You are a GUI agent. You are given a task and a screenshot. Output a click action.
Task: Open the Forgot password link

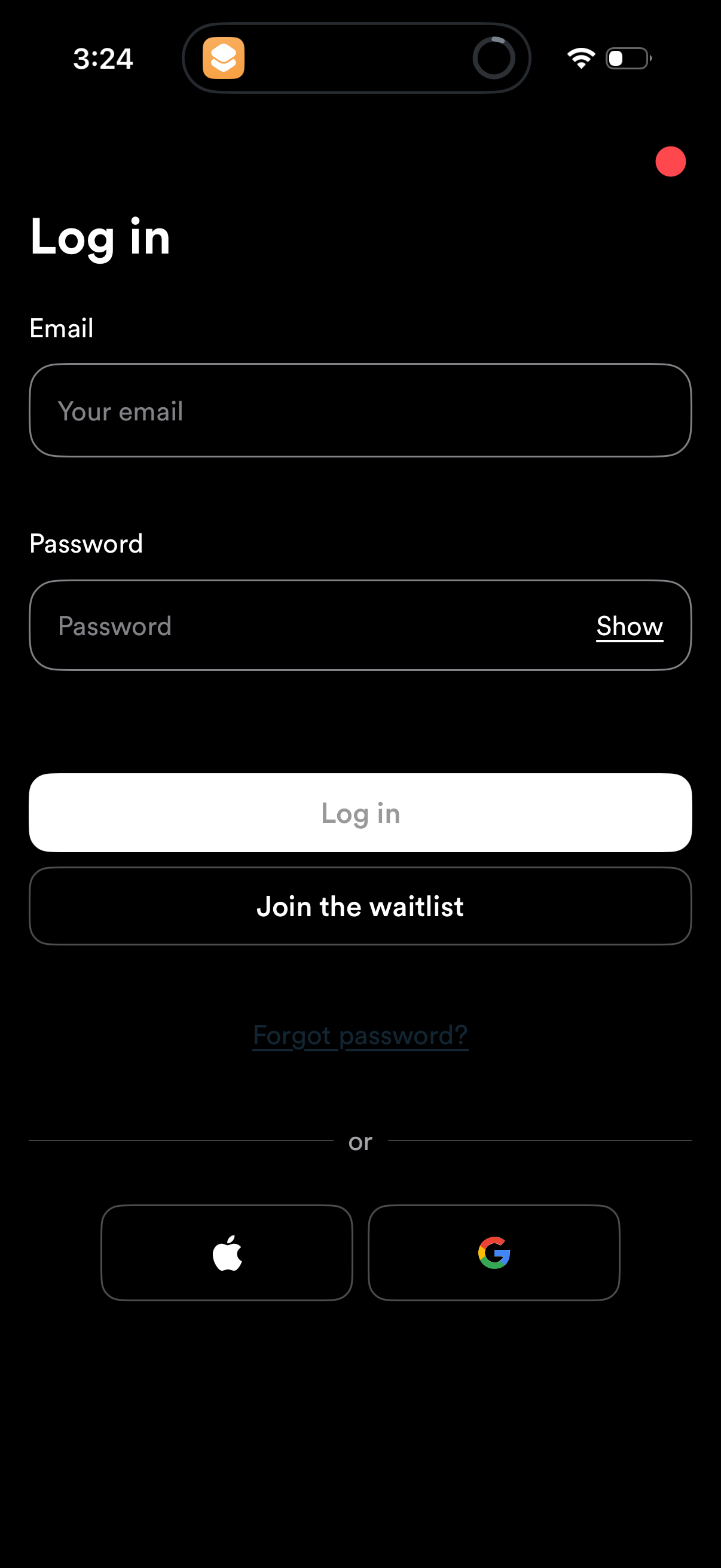(x=360, y=1035)
